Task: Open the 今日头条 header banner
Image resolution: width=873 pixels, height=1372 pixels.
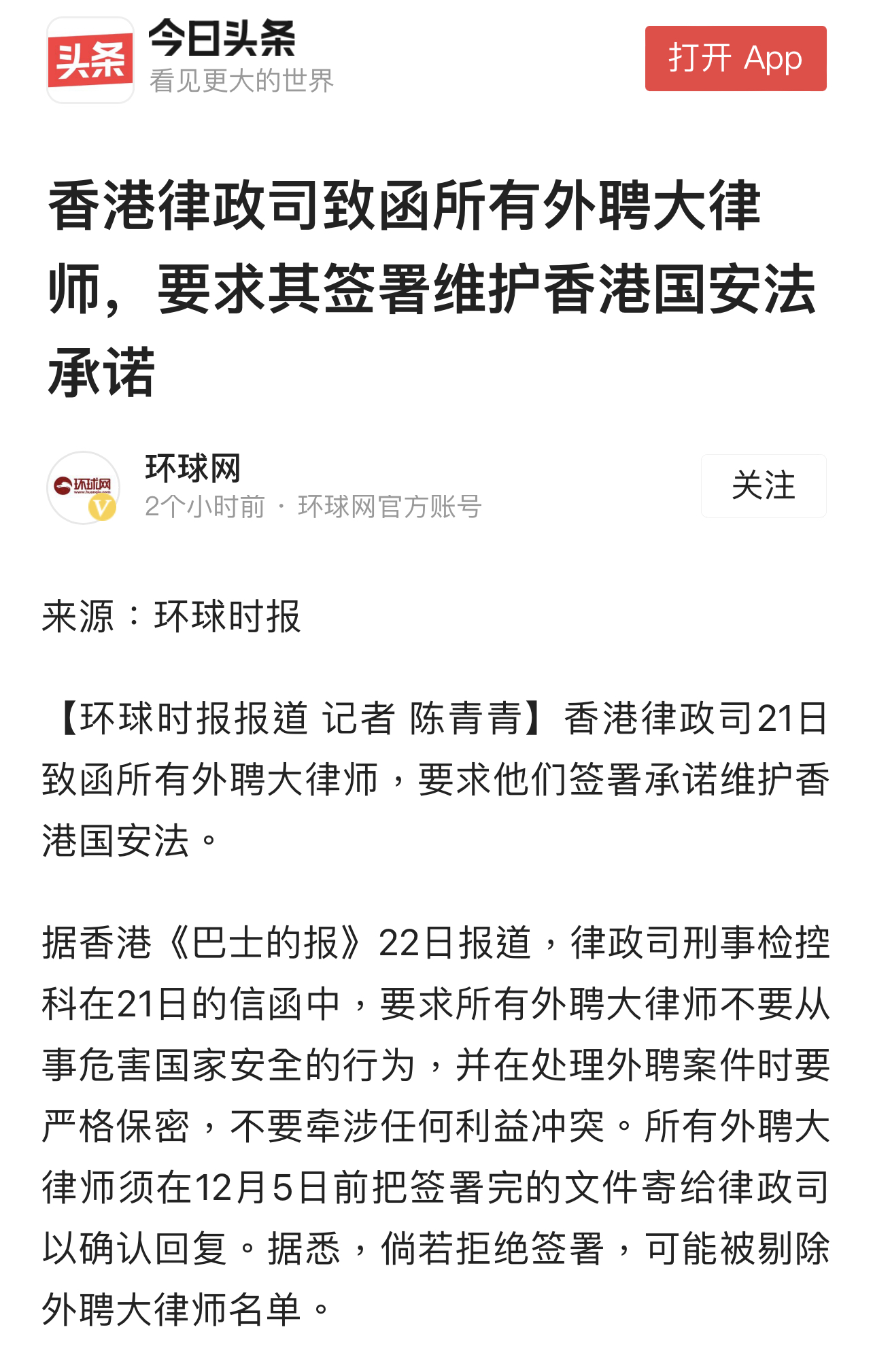Action: tap(190, 58)
